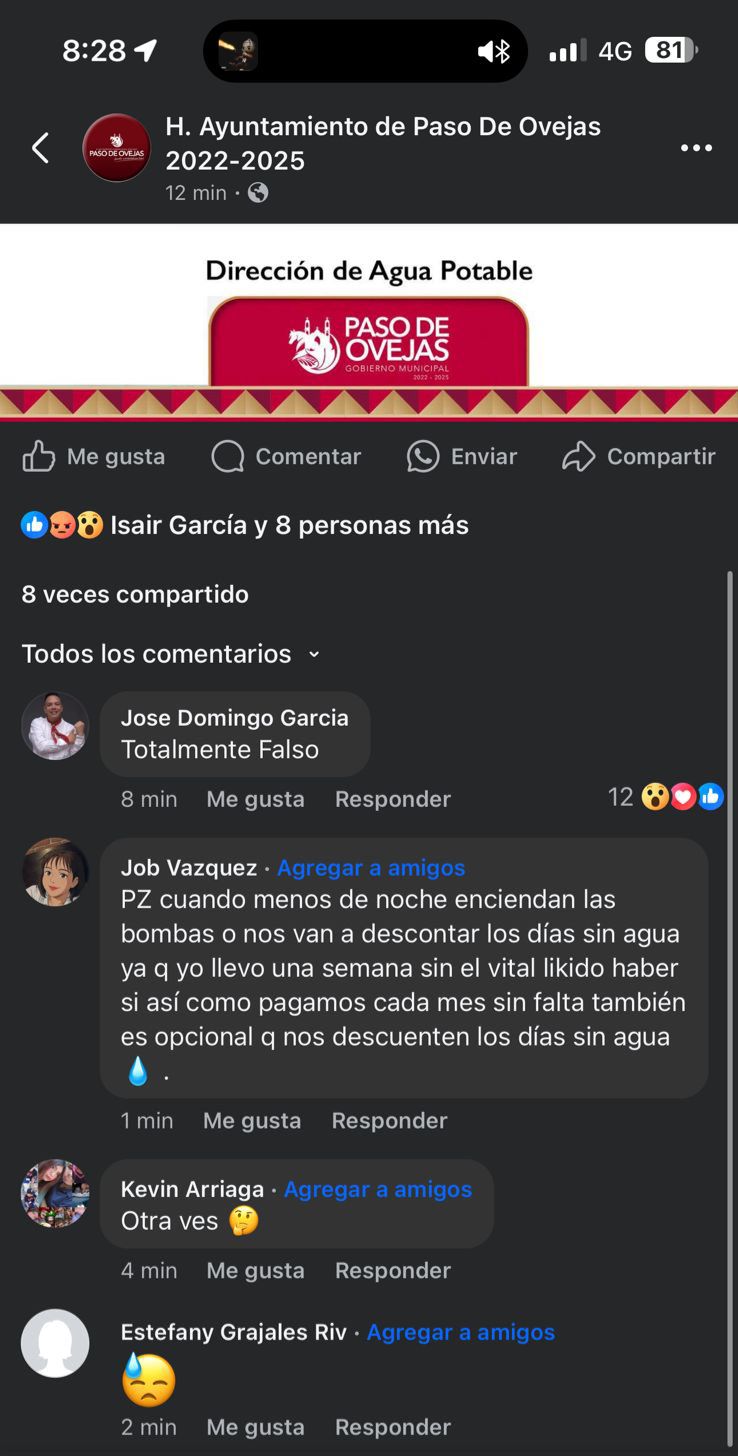Reply to Kevin Arriaga's comment
This screenshot has width=738, height=1456.
tap(393, 1270)
